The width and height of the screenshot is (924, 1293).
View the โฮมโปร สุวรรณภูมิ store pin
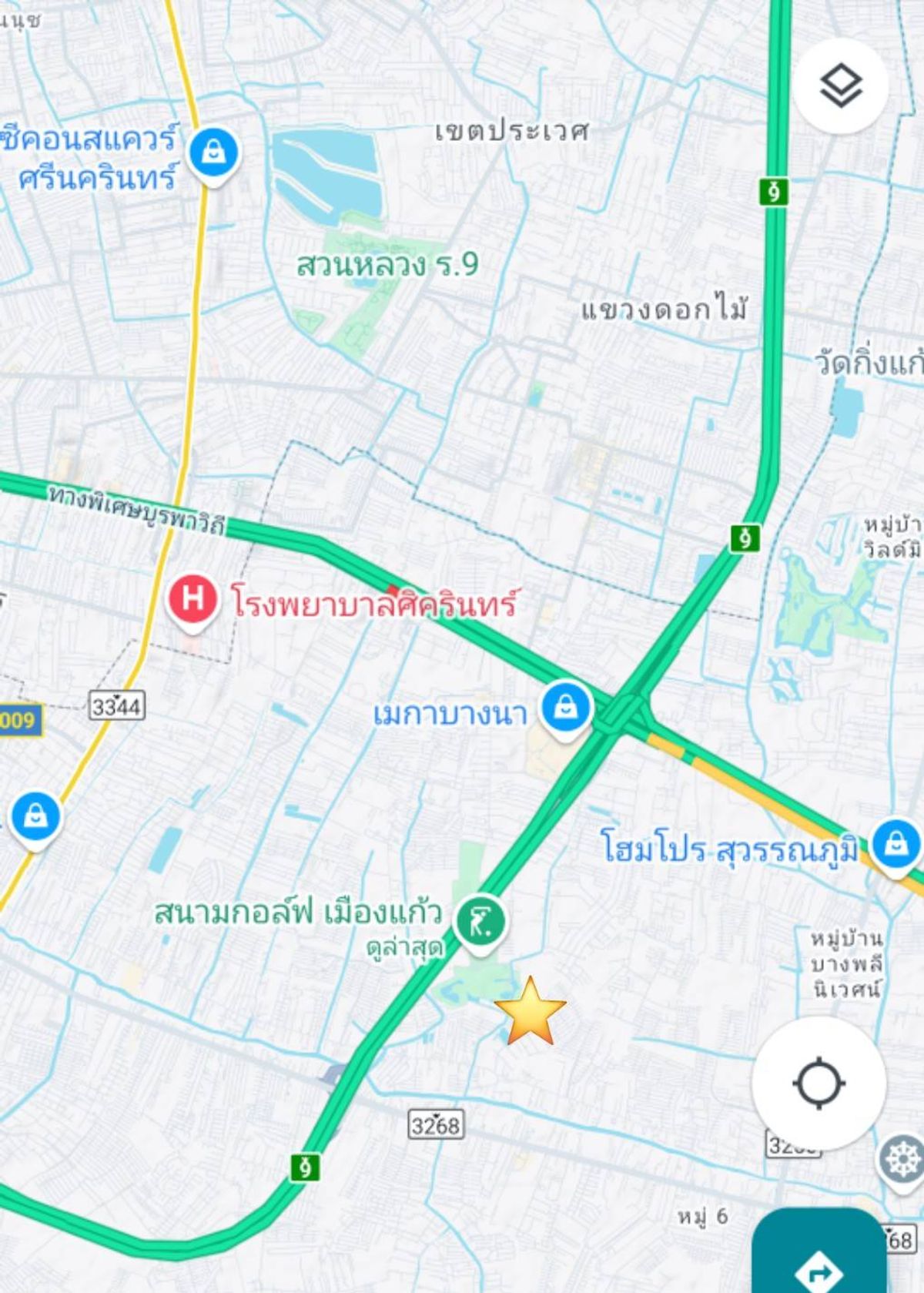[x=896, y=843]
